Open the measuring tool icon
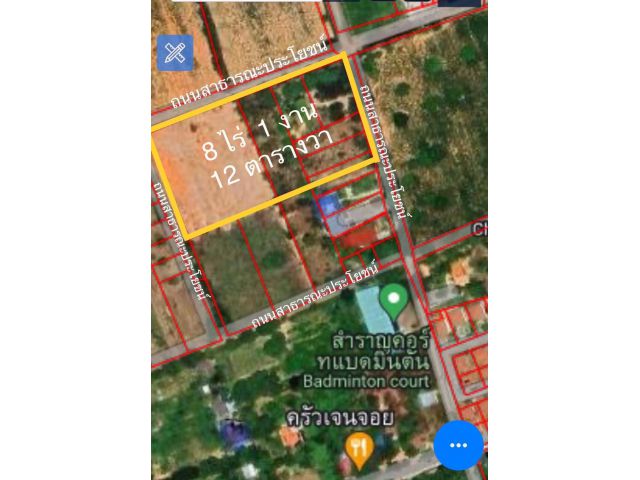The image size is (640, 480). point(175,53)
